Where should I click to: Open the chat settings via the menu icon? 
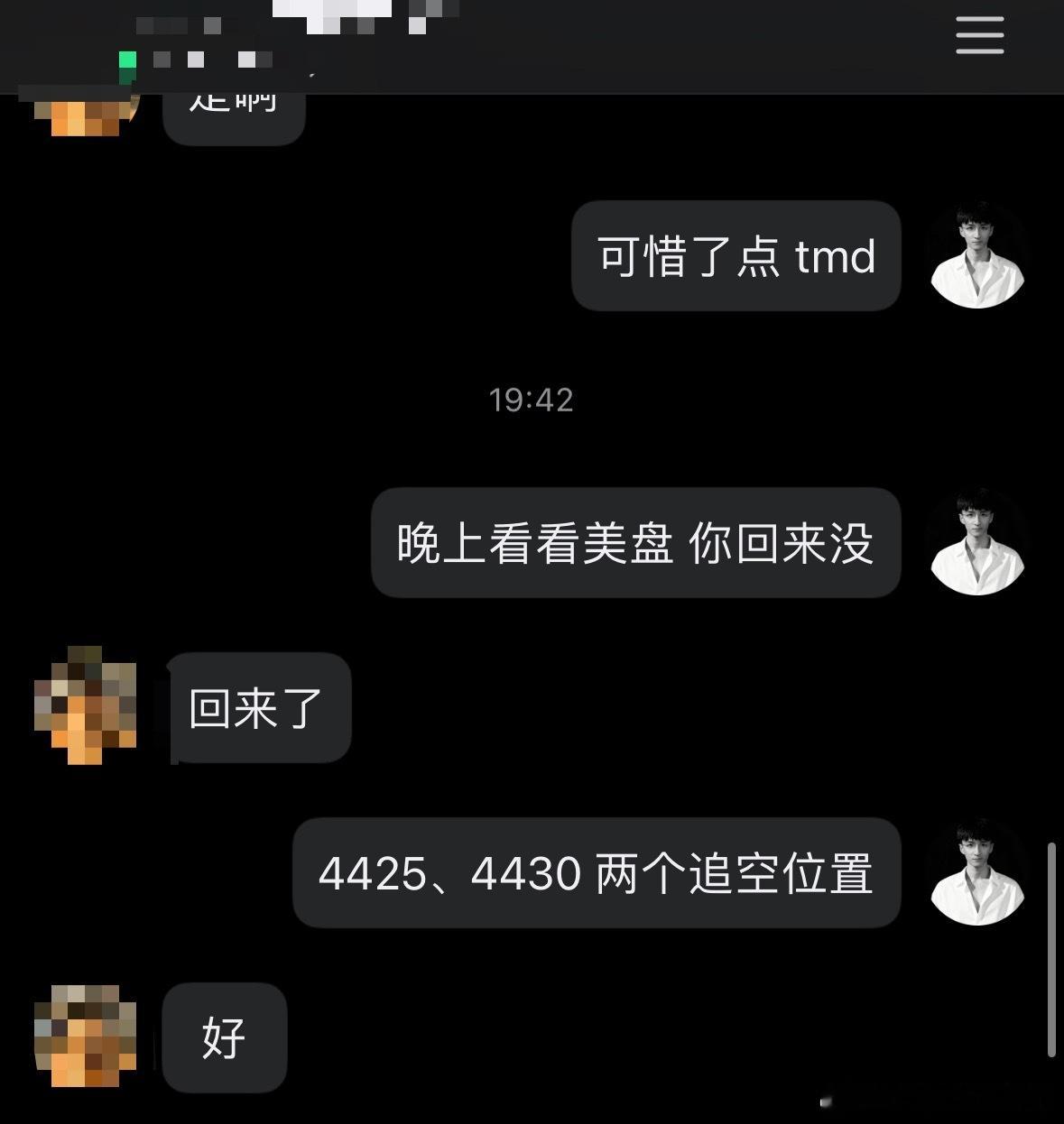(x=978, y=37)
